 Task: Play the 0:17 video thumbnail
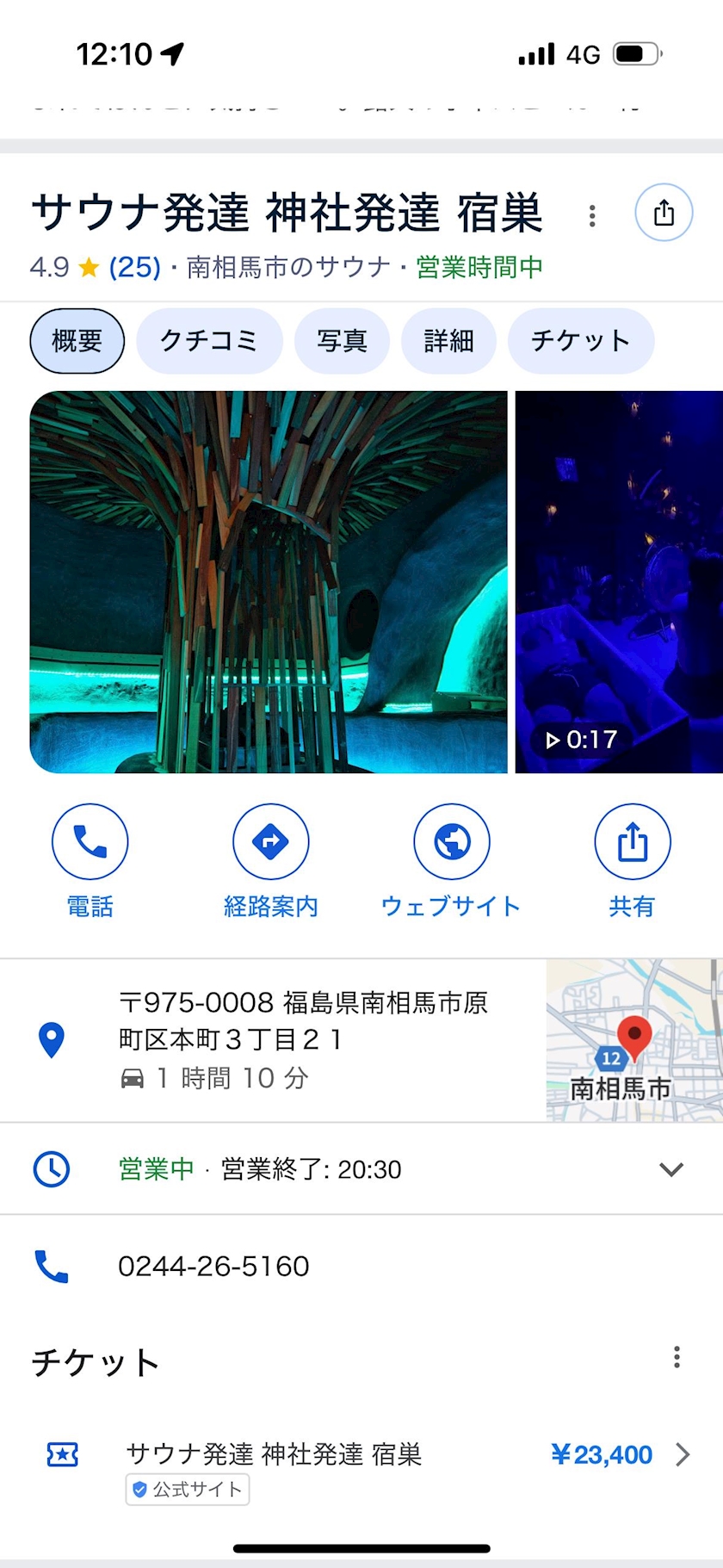(618, 582)
